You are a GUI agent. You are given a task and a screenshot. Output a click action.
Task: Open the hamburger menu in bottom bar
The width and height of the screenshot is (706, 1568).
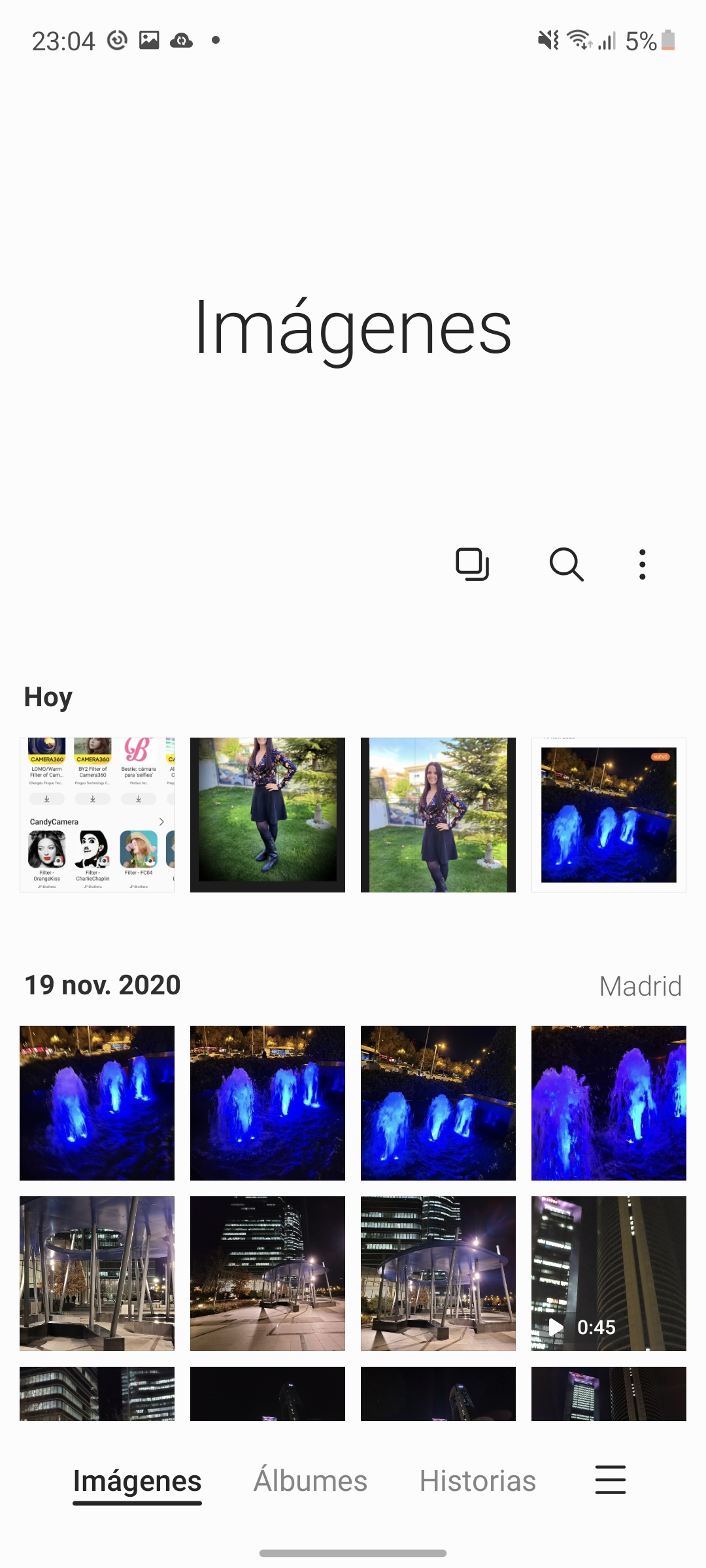point(611,1480)
